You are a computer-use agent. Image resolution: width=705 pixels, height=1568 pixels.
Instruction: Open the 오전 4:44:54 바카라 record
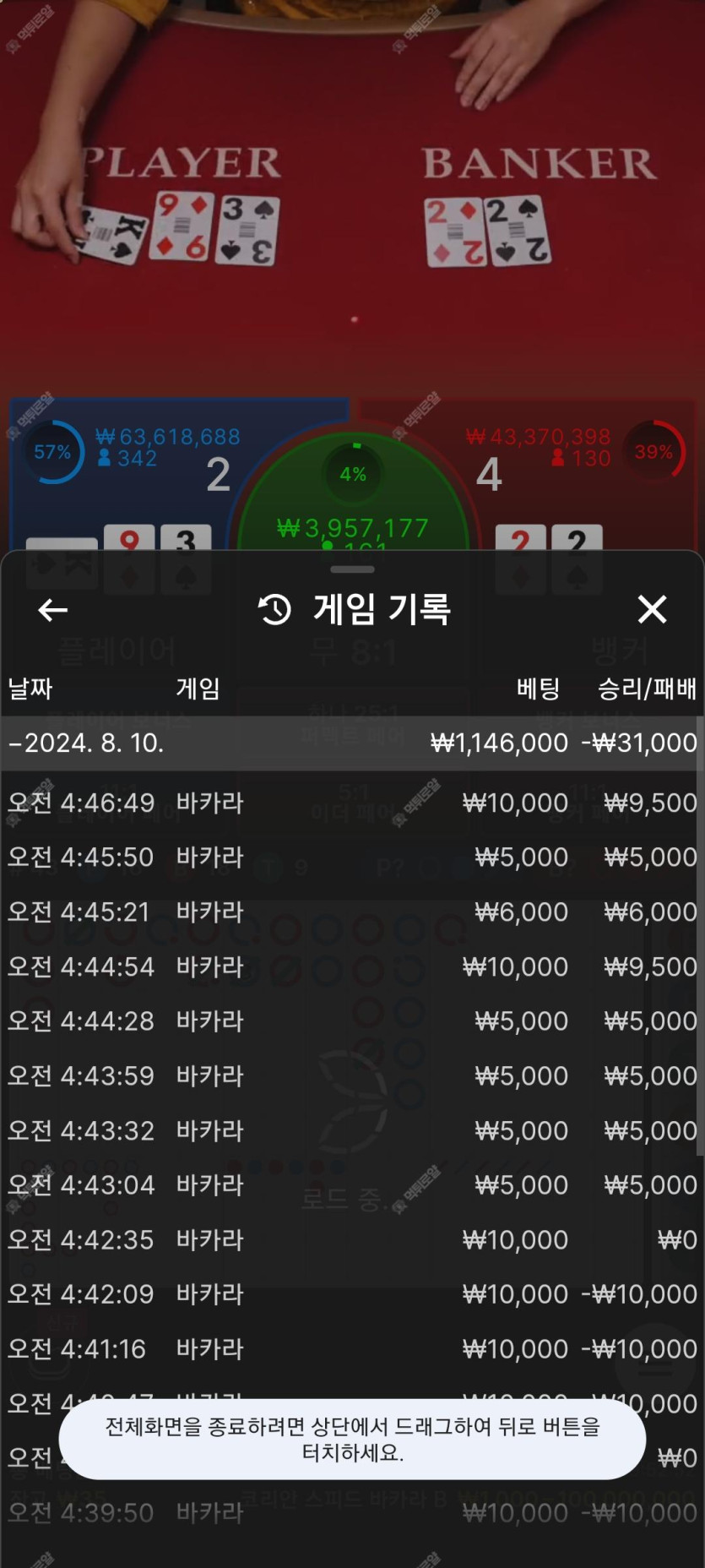coord(351,966)
